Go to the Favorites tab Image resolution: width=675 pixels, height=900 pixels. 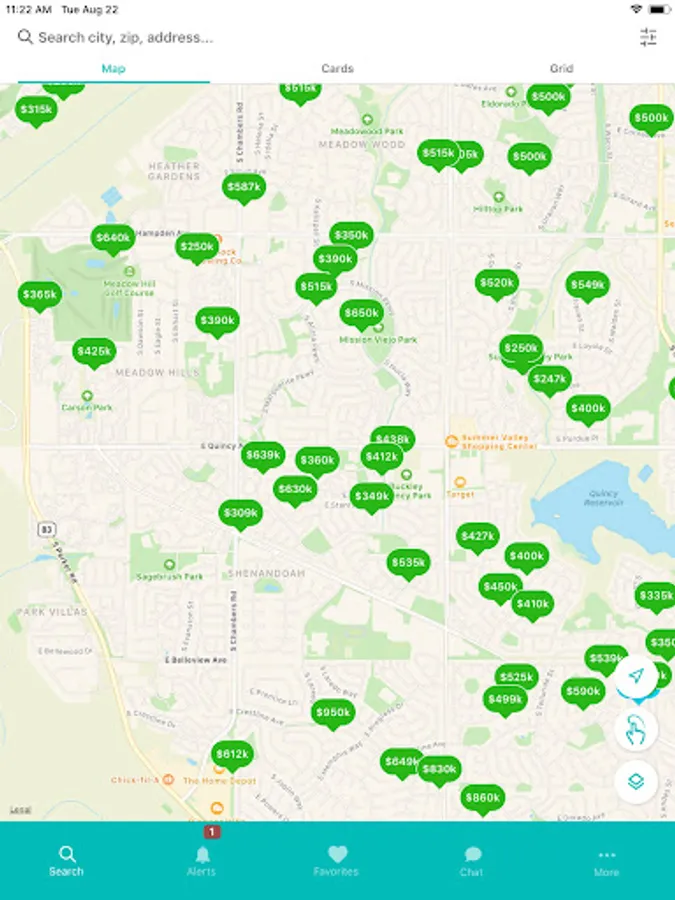tap(336, 861)
